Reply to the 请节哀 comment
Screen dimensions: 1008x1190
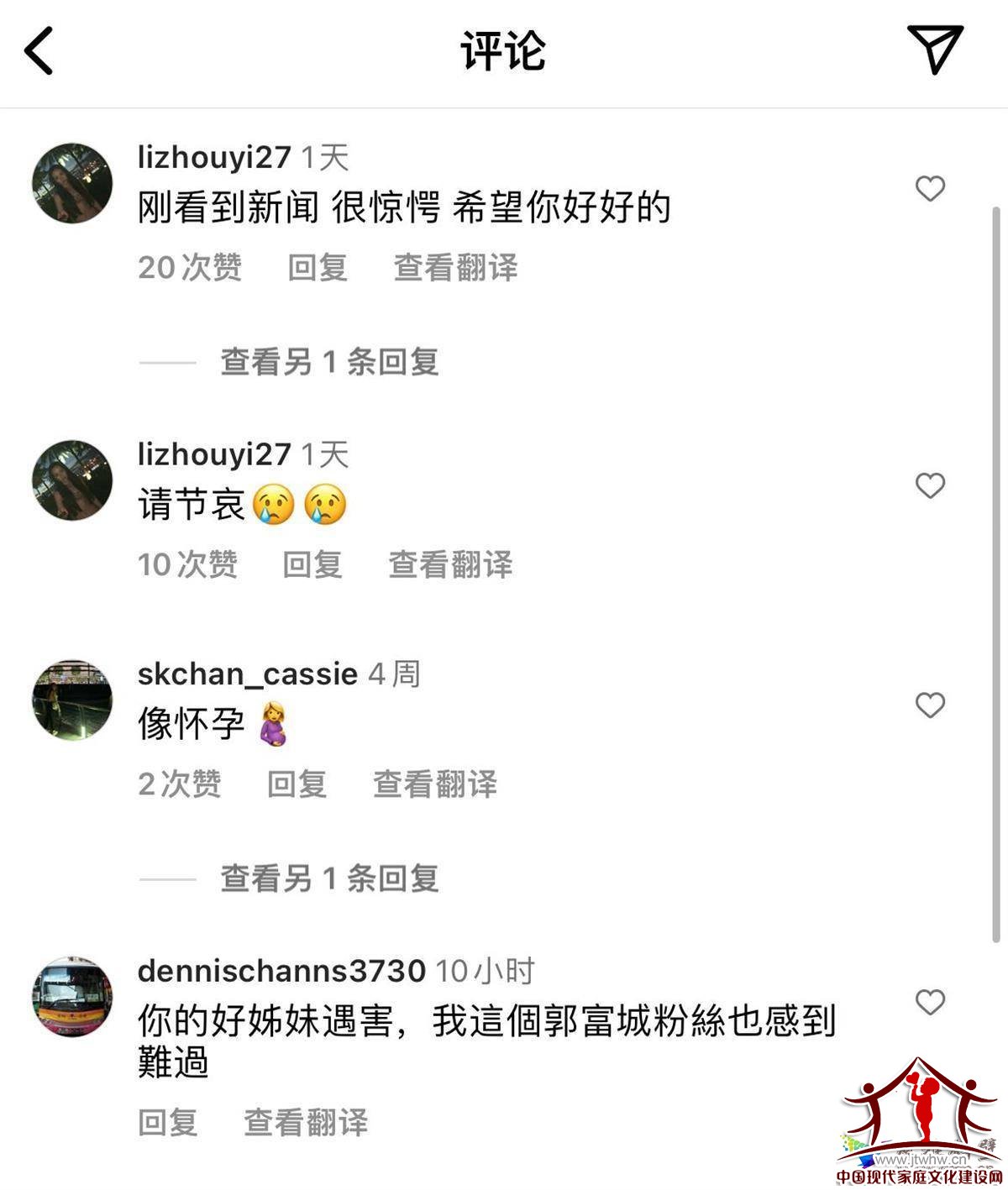coord(312,564)
